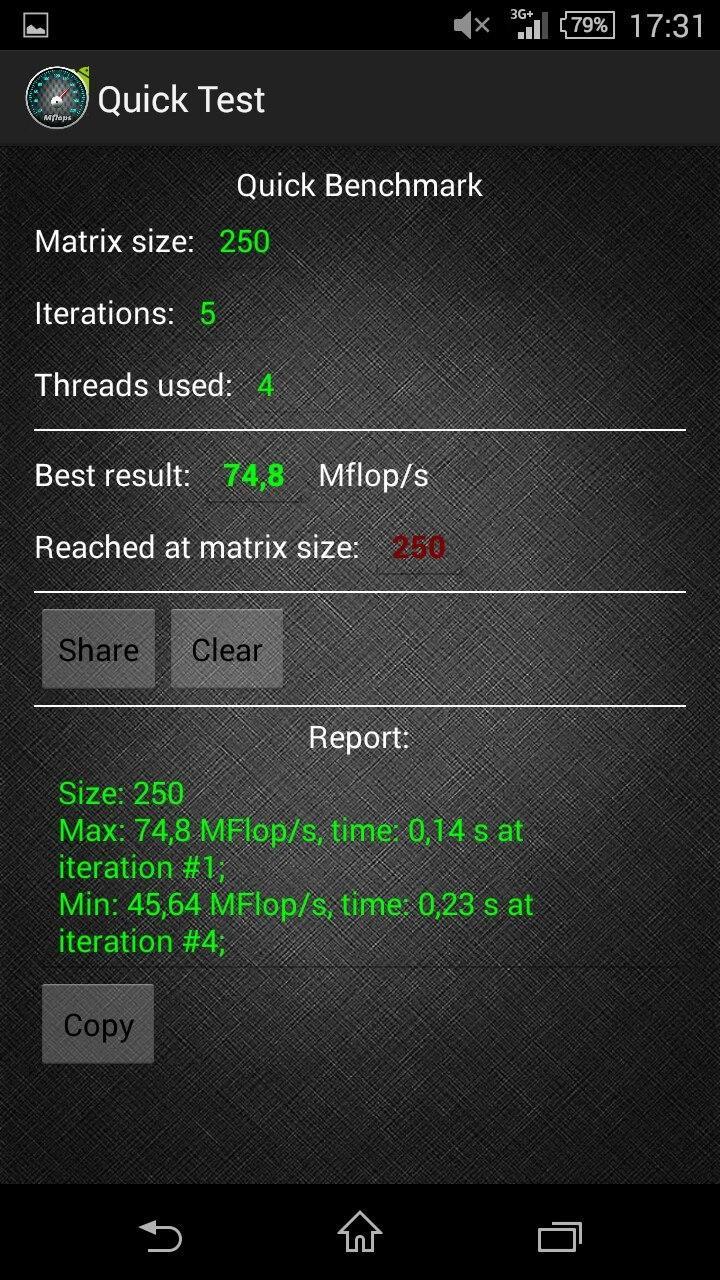Copy the benchmark report
The width and height of the screenshot is (720, 1280).
tap(97, 1023)
